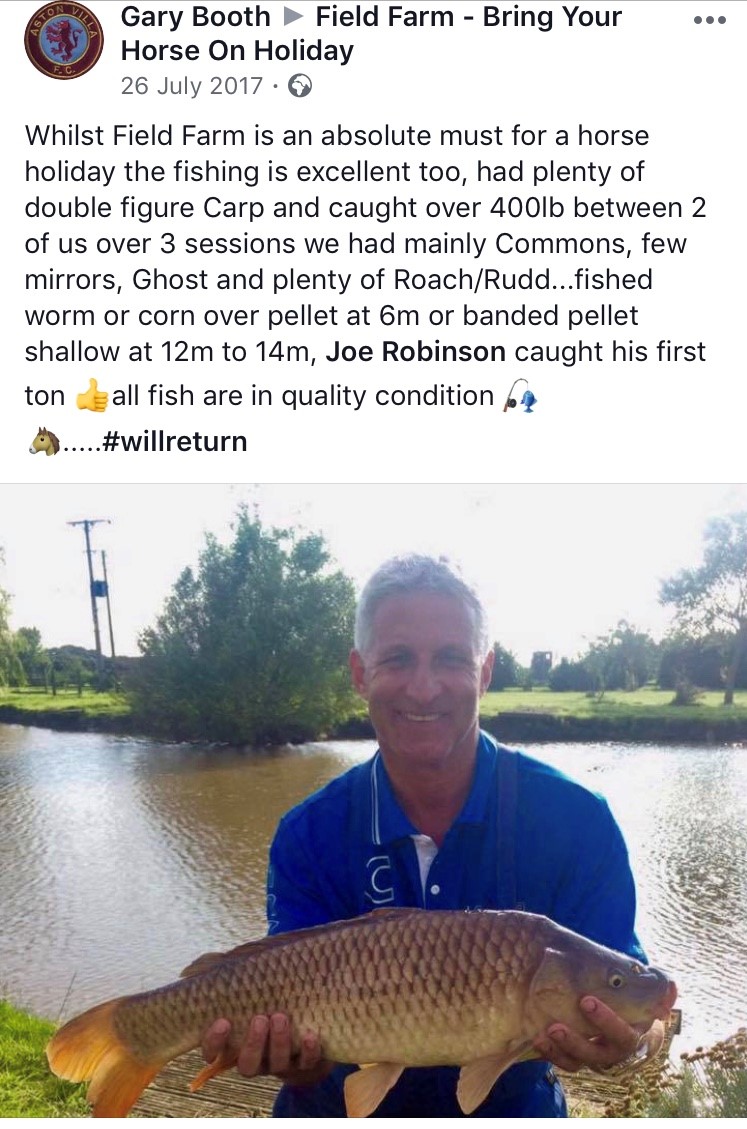Open the 26 July 2017 post timestamp
The height and width of the screenshot is (1129, 747).
tap(192, 86)
